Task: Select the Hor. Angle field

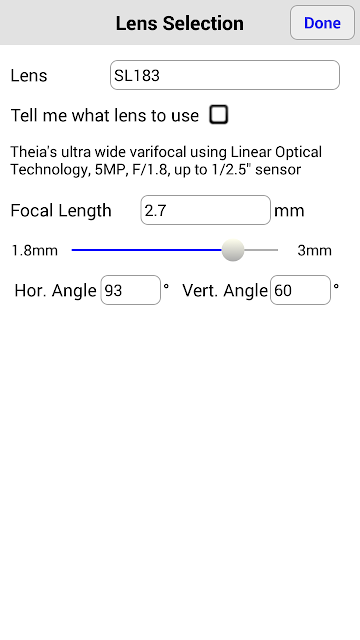Action: click(131, 290)
